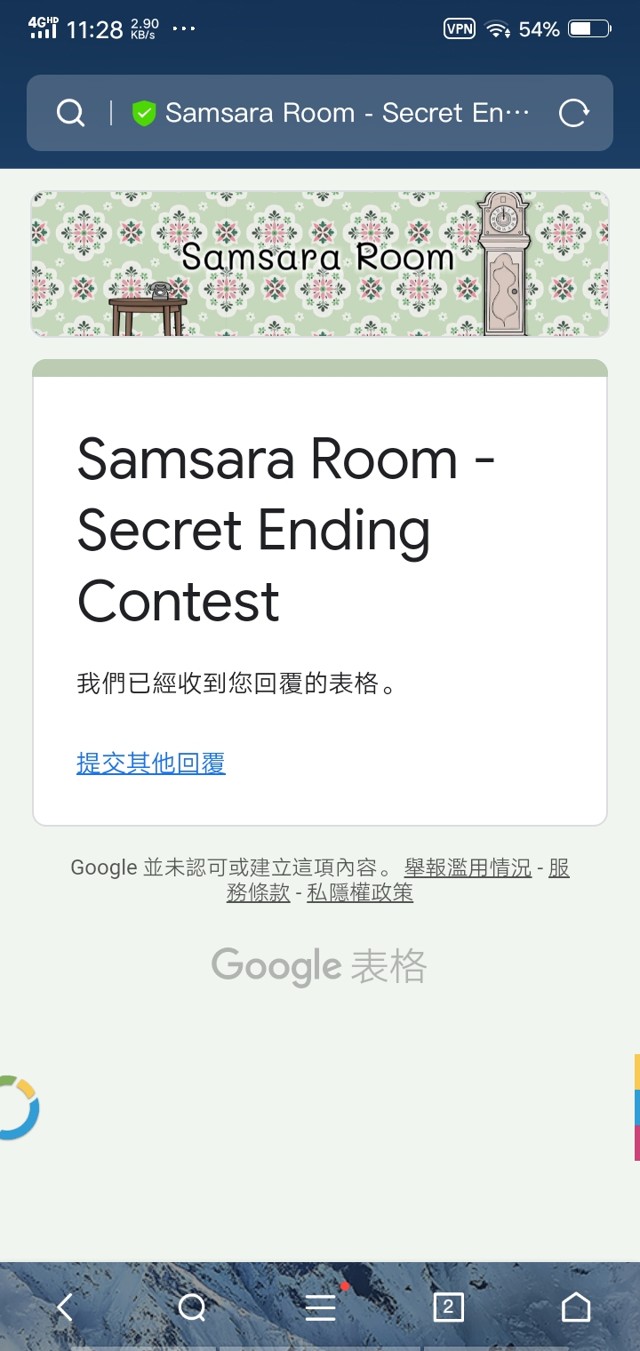
Task: Reload the page with the refresh icon
Action: pos(574,113)
